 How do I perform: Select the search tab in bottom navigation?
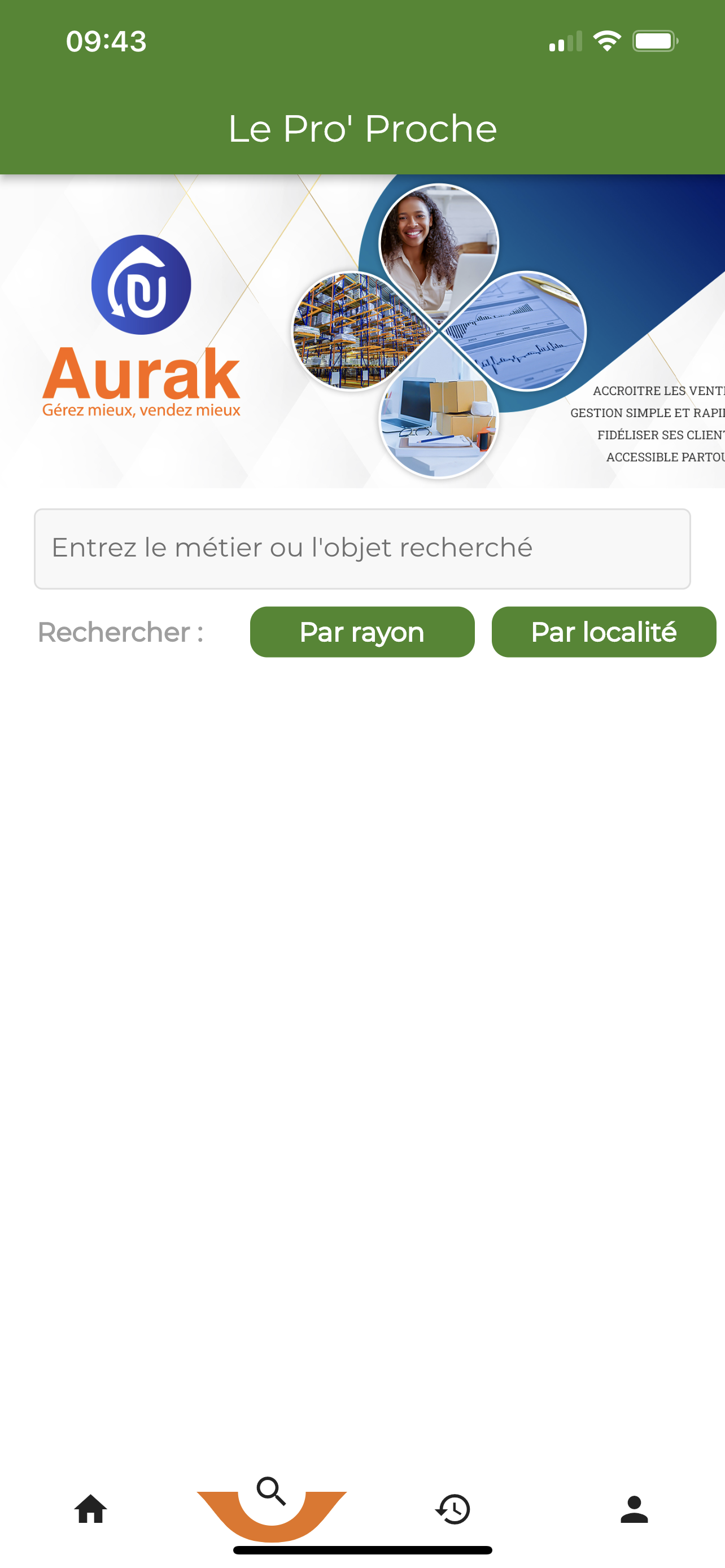pos(272,1492)
